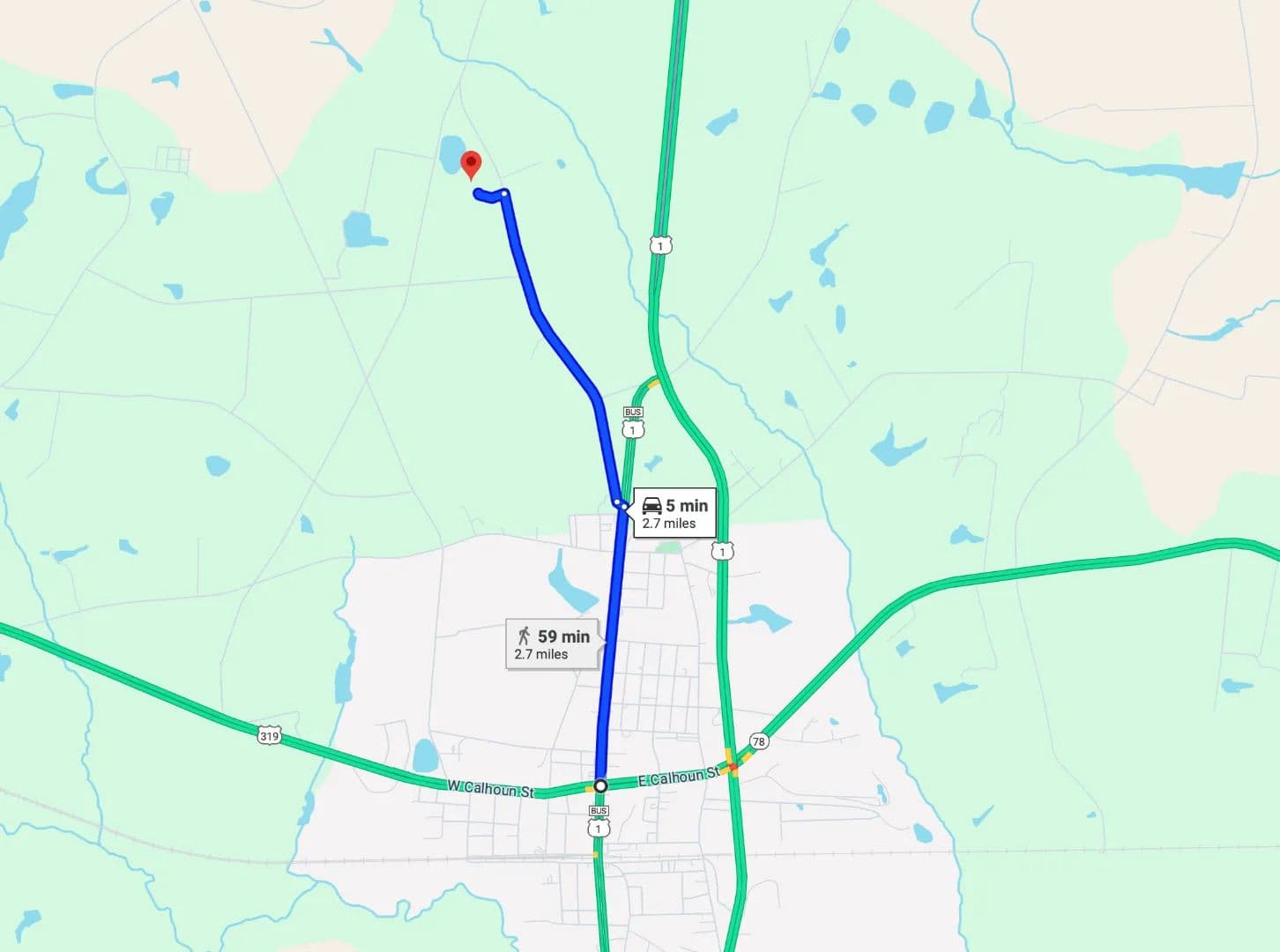Select the 5 min driving route label
The width and height of the screenshot is (1280, 952).
tap(674, 513)
